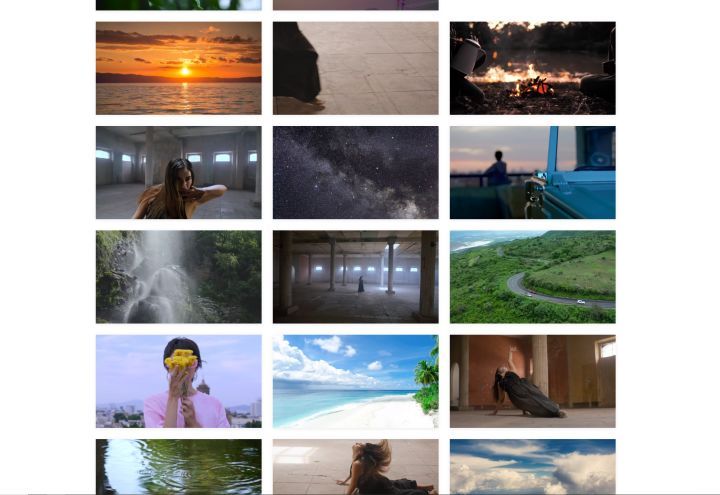Select the distant figure in pillared hall video
The height and width of the screenshot is (495, 720).
[x=355, y=277]
